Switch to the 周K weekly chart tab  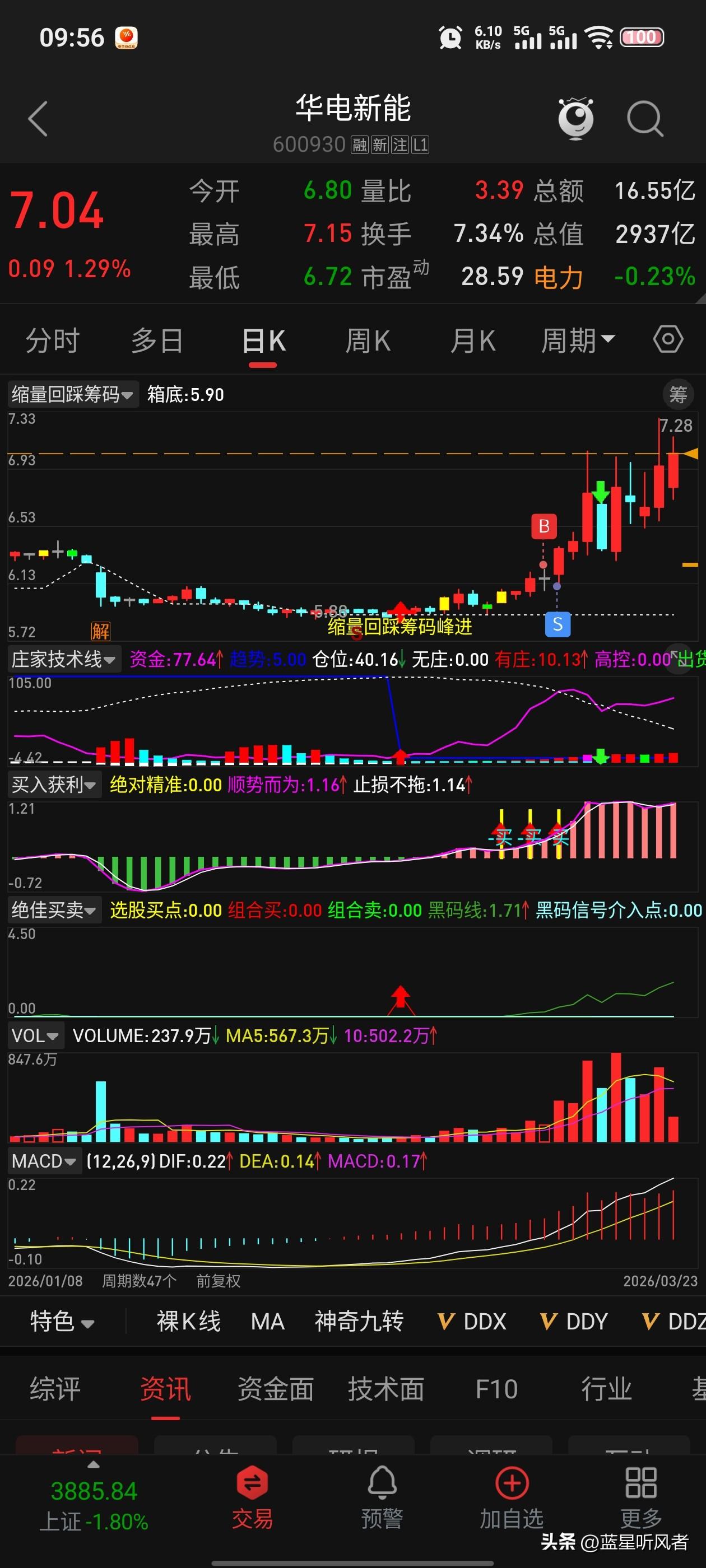368,340
